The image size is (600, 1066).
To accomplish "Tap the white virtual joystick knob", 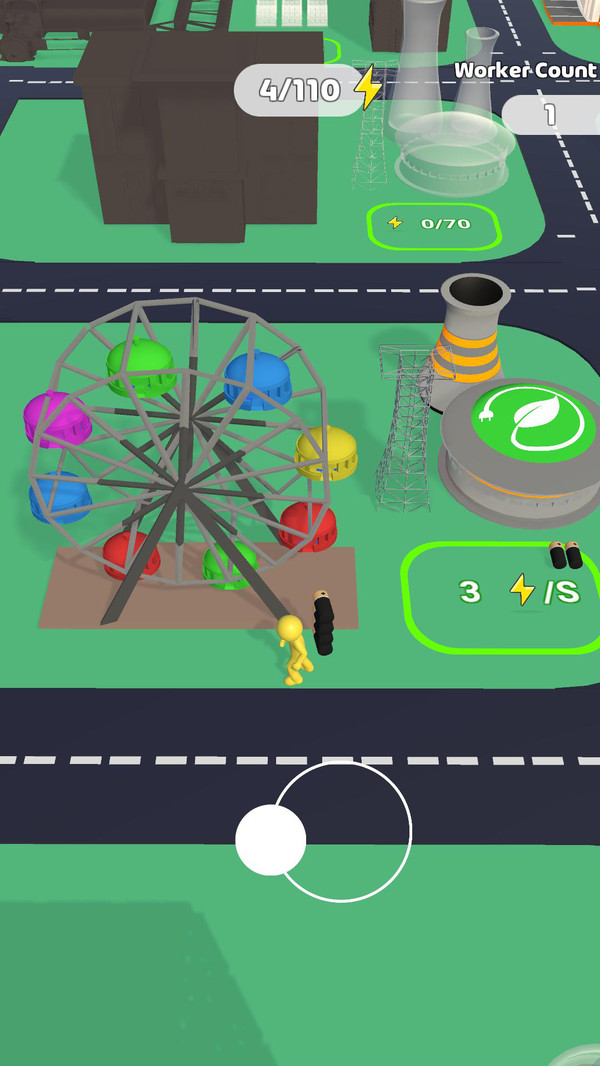I will [x=271, y=840].
